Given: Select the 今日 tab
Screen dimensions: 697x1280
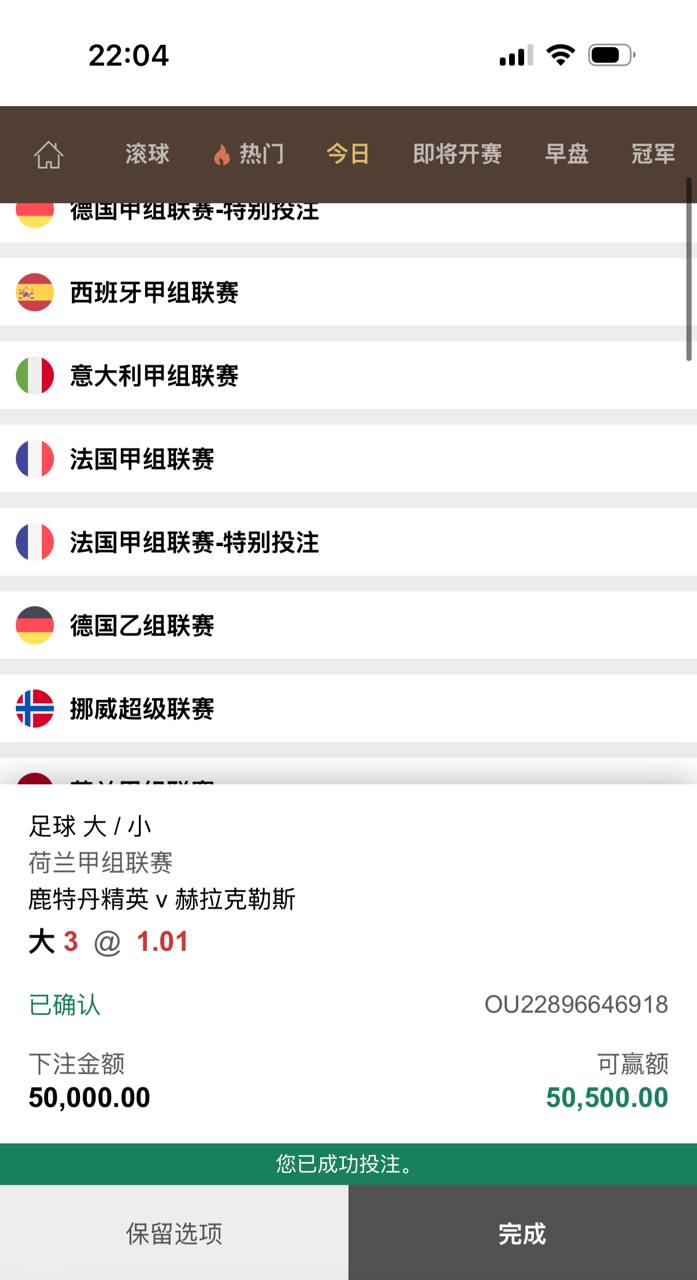Looking at the screenshot, I should pos(348,154).
